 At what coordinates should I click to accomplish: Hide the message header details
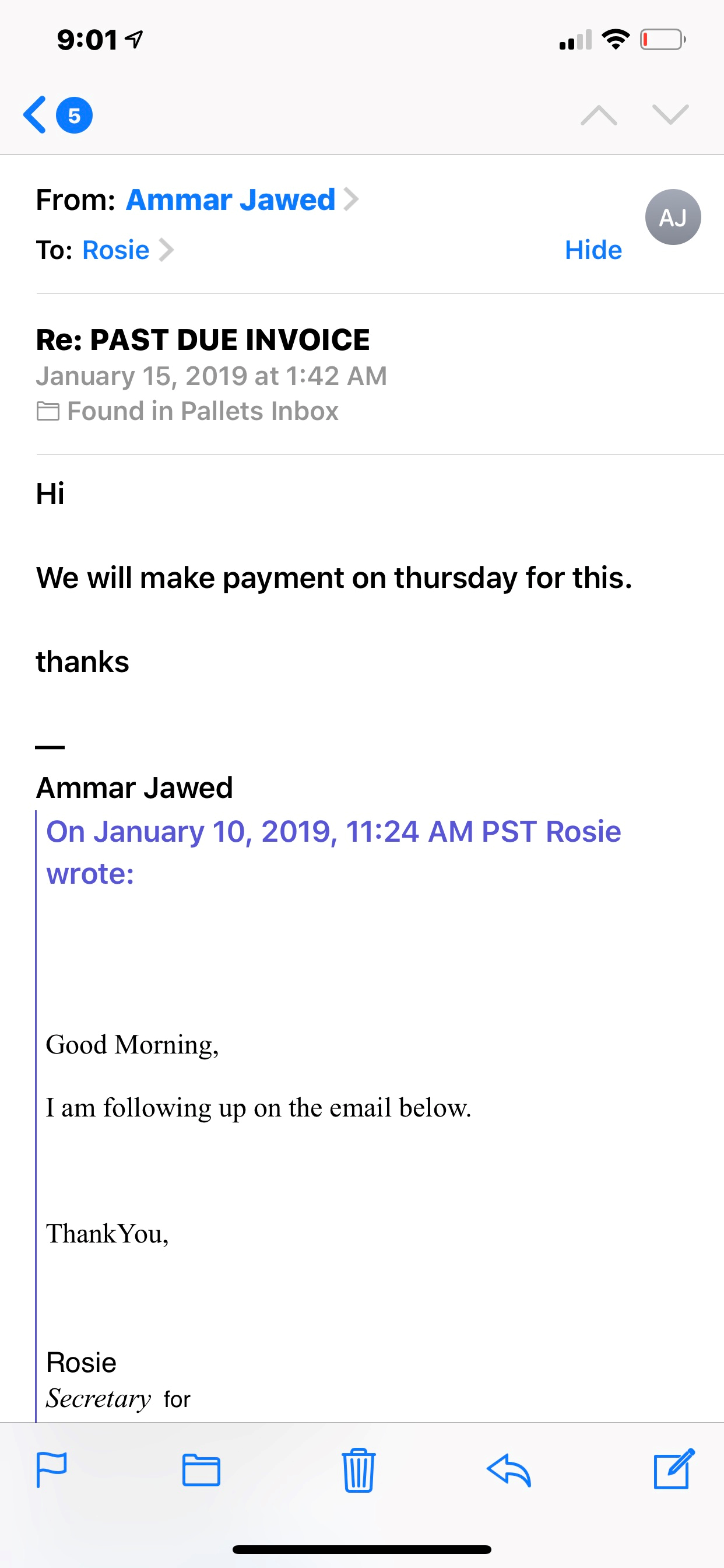tap(593, 250)
